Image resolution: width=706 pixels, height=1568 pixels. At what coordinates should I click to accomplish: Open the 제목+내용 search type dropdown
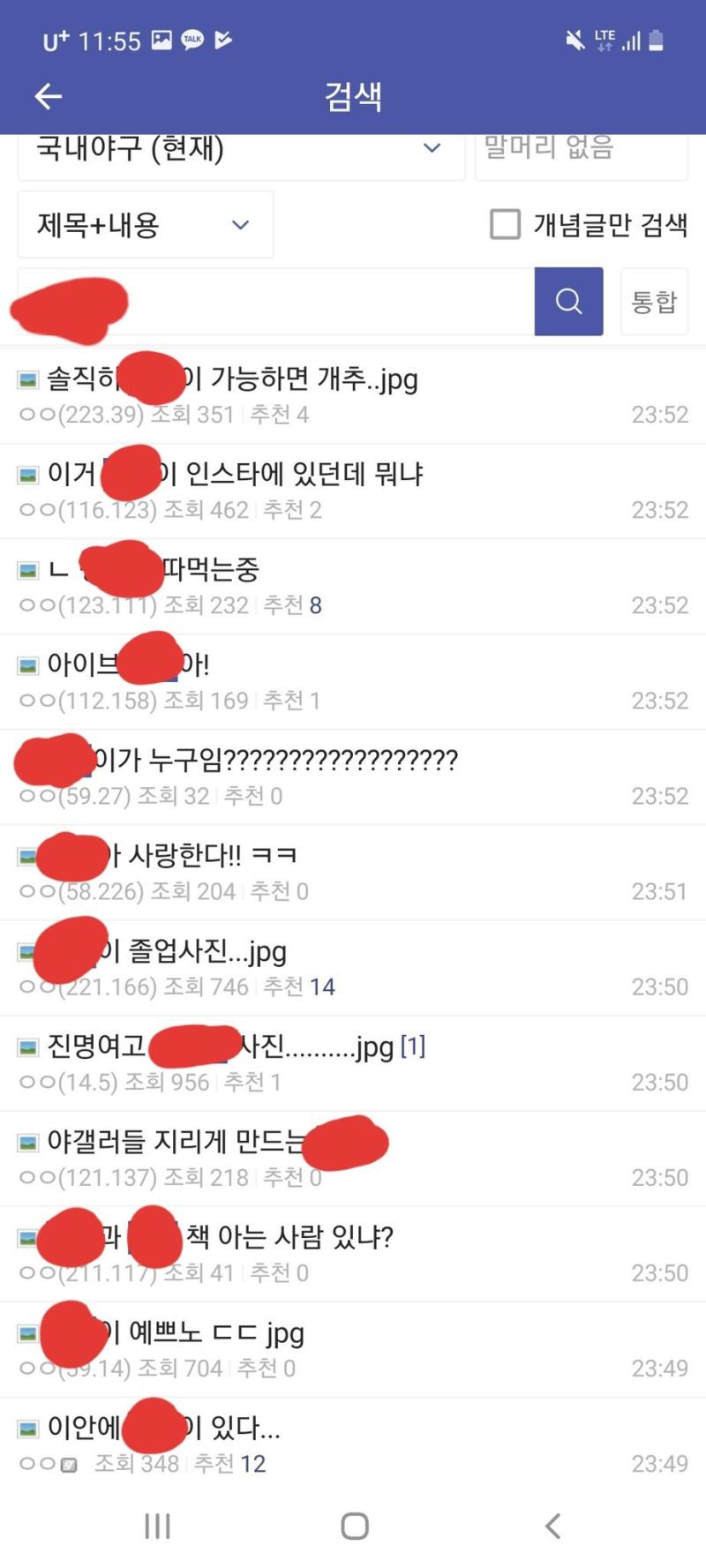146,225
